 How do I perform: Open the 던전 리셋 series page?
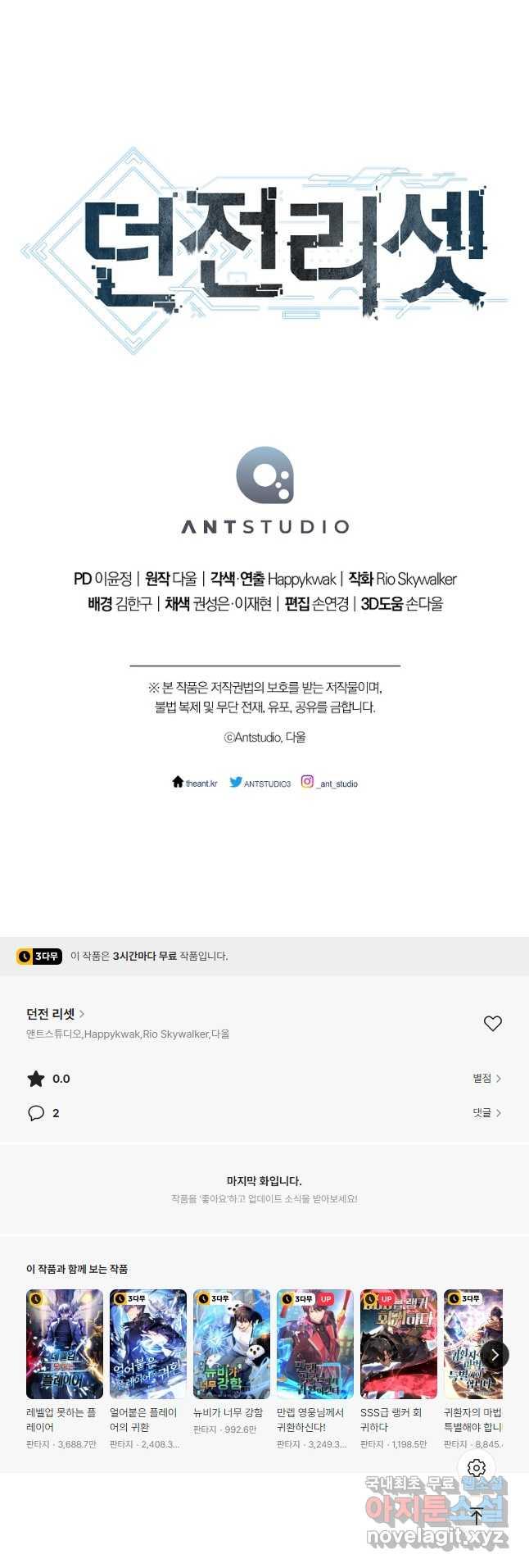[x=55, y=1014]
